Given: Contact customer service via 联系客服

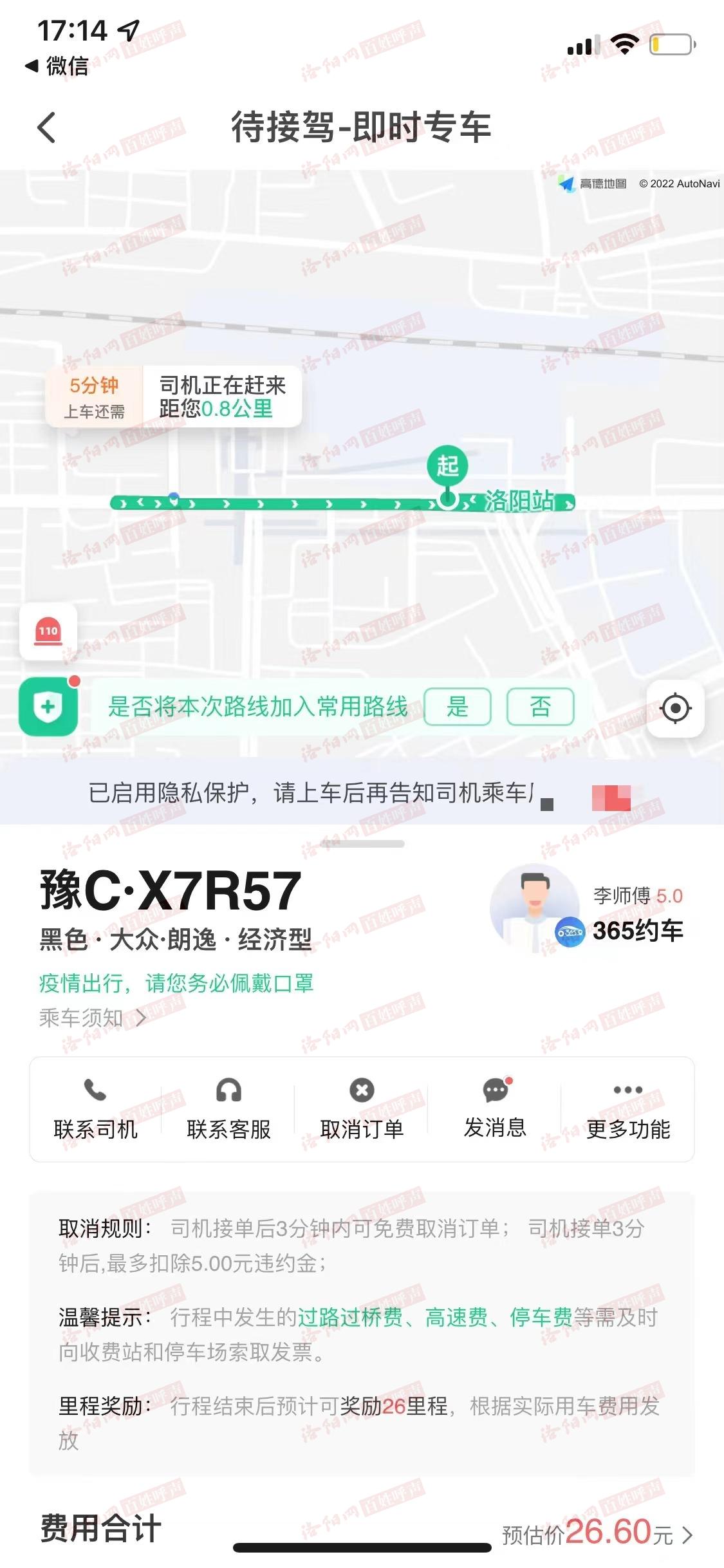Looking at the screenshot, I should click(x=228, y=1108).
